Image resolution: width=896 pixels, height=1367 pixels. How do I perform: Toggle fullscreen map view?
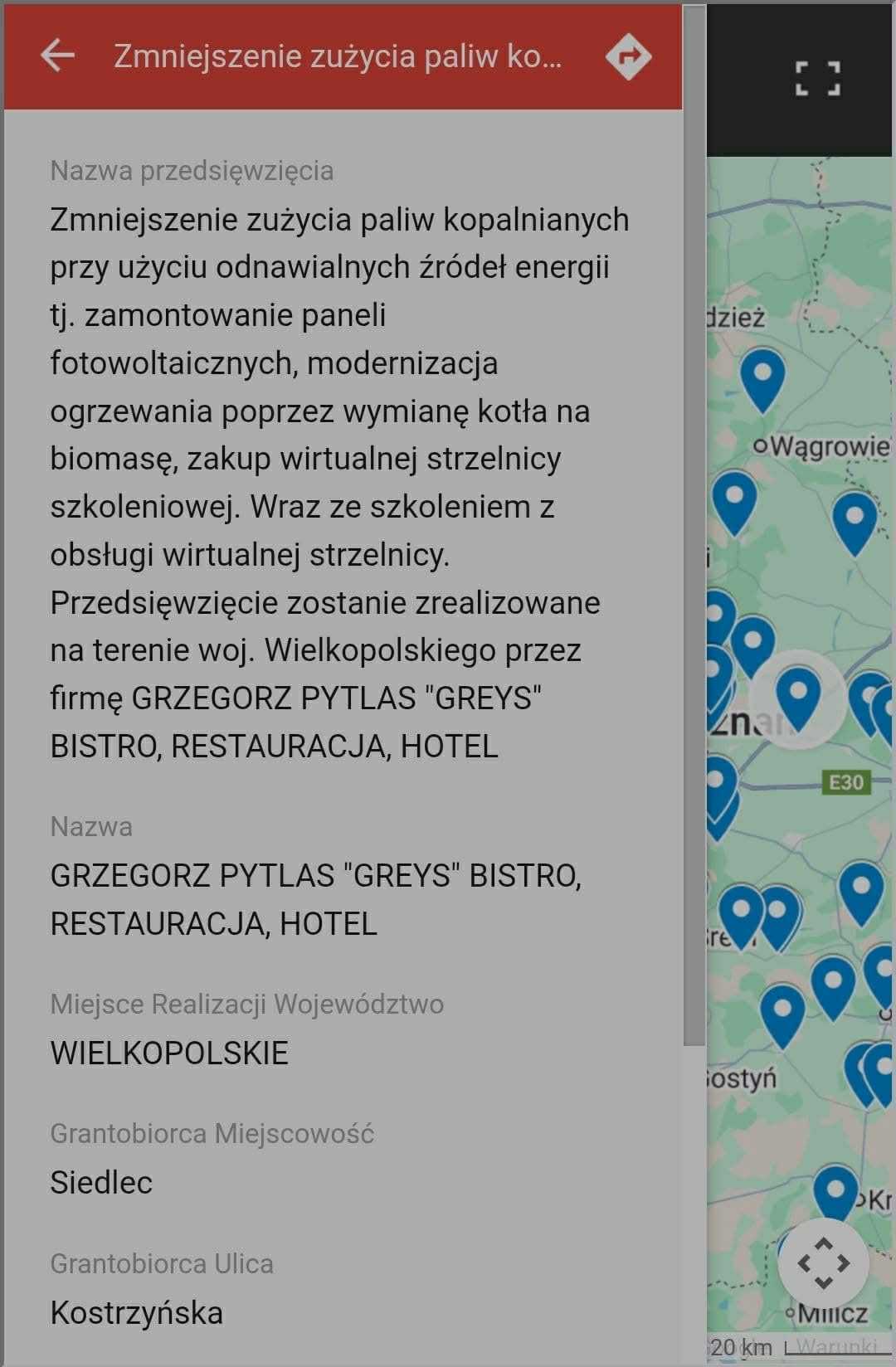click(817, 79)
